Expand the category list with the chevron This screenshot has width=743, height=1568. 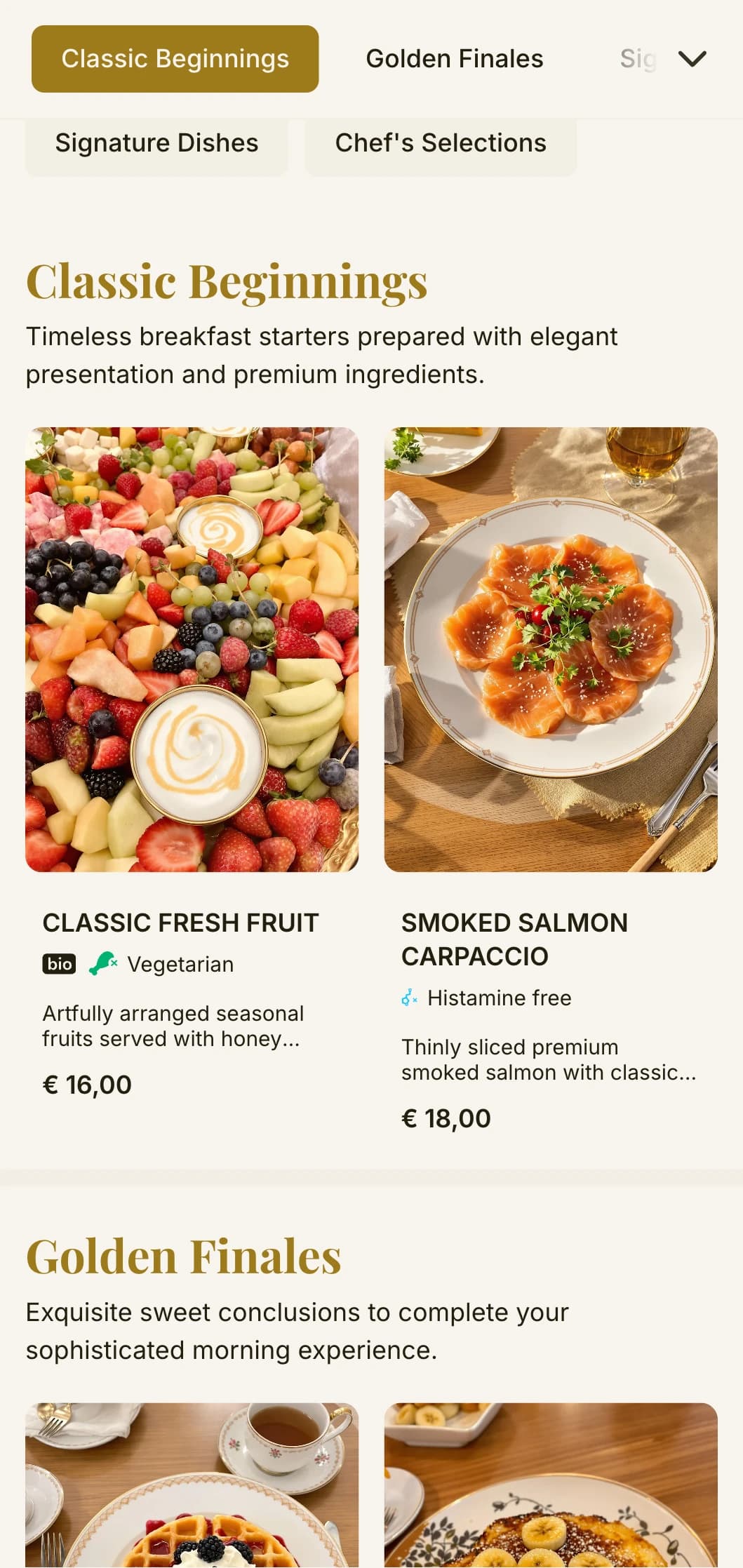(x=692, y=59)
